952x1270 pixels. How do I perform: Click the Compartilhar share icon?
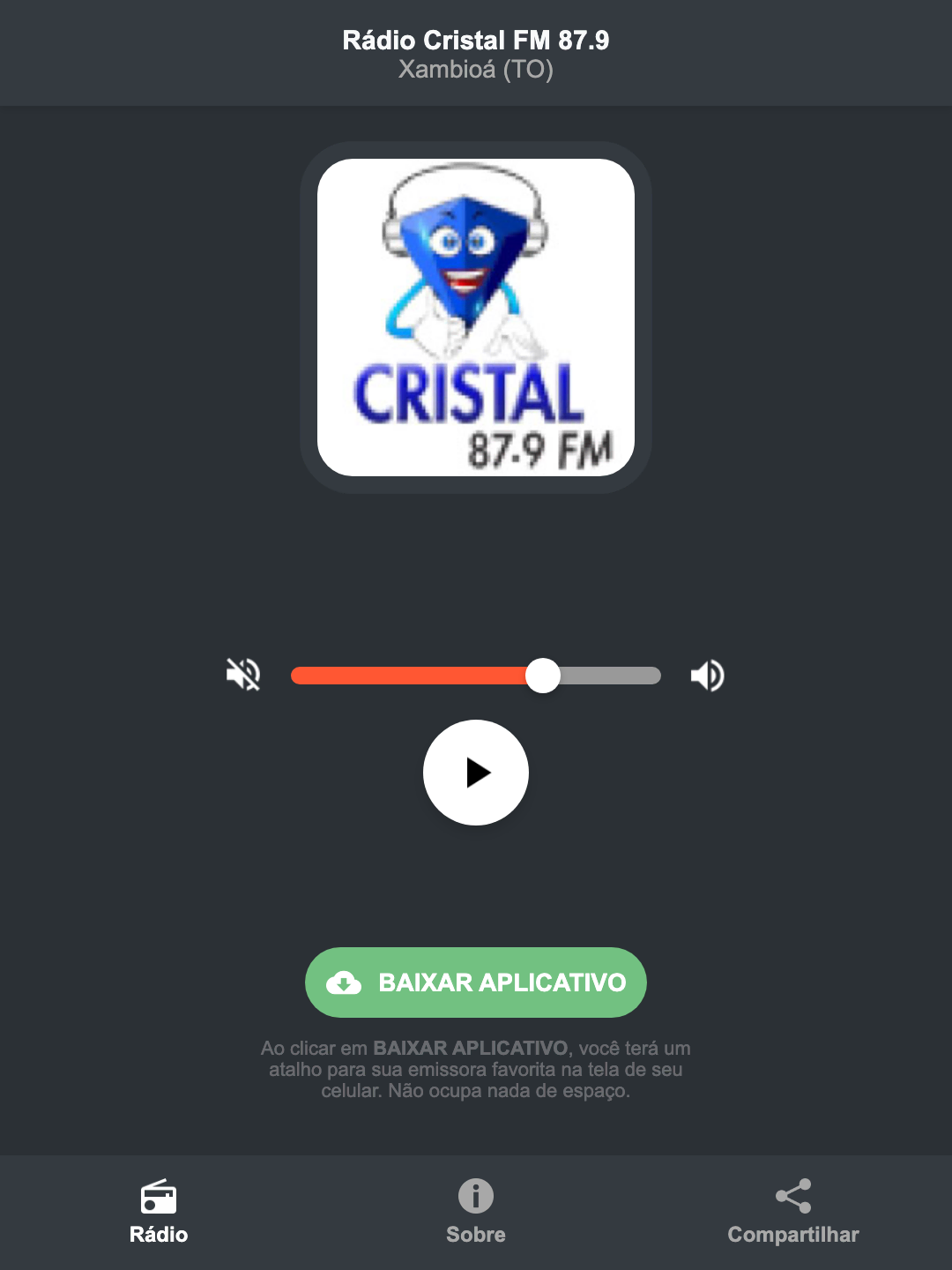pos(792,1198)
